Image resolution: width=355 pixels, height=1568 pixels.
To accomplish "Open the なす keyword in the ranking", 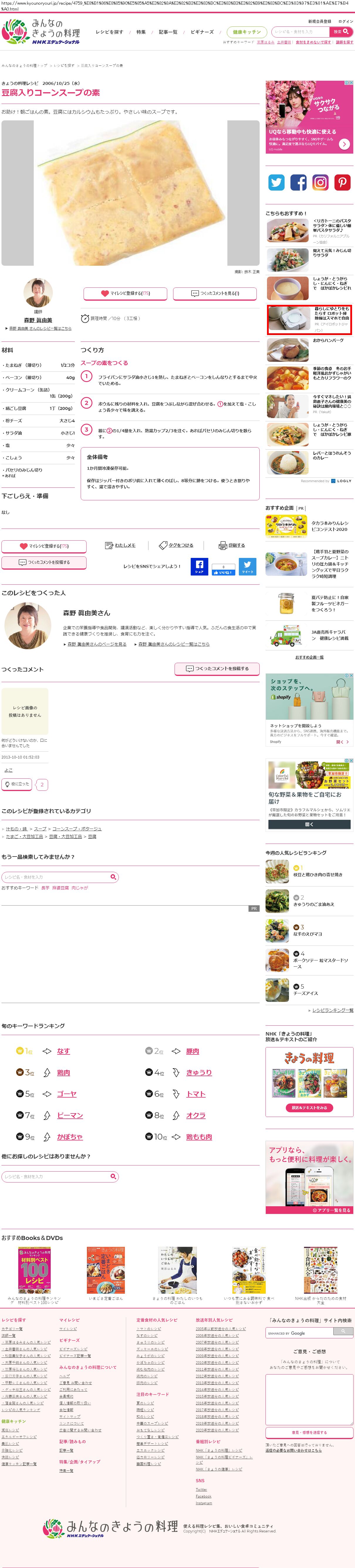I will (x=63, y=1051).
